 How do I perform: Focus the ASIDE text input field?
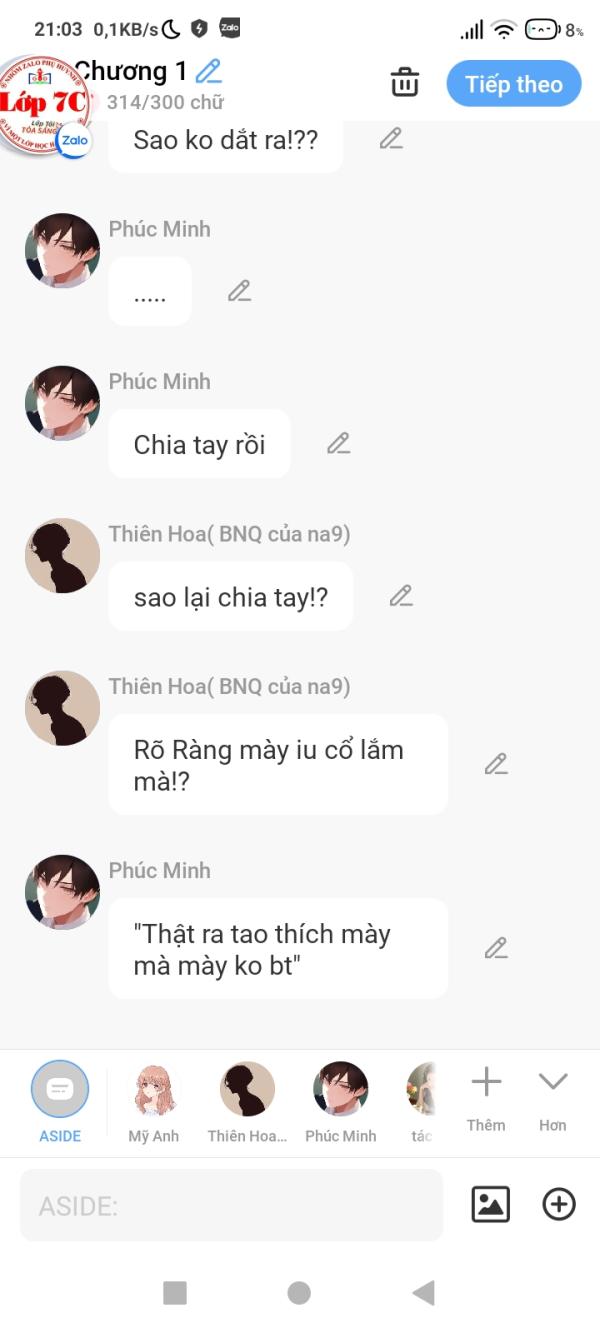[x=231, y=1205]
